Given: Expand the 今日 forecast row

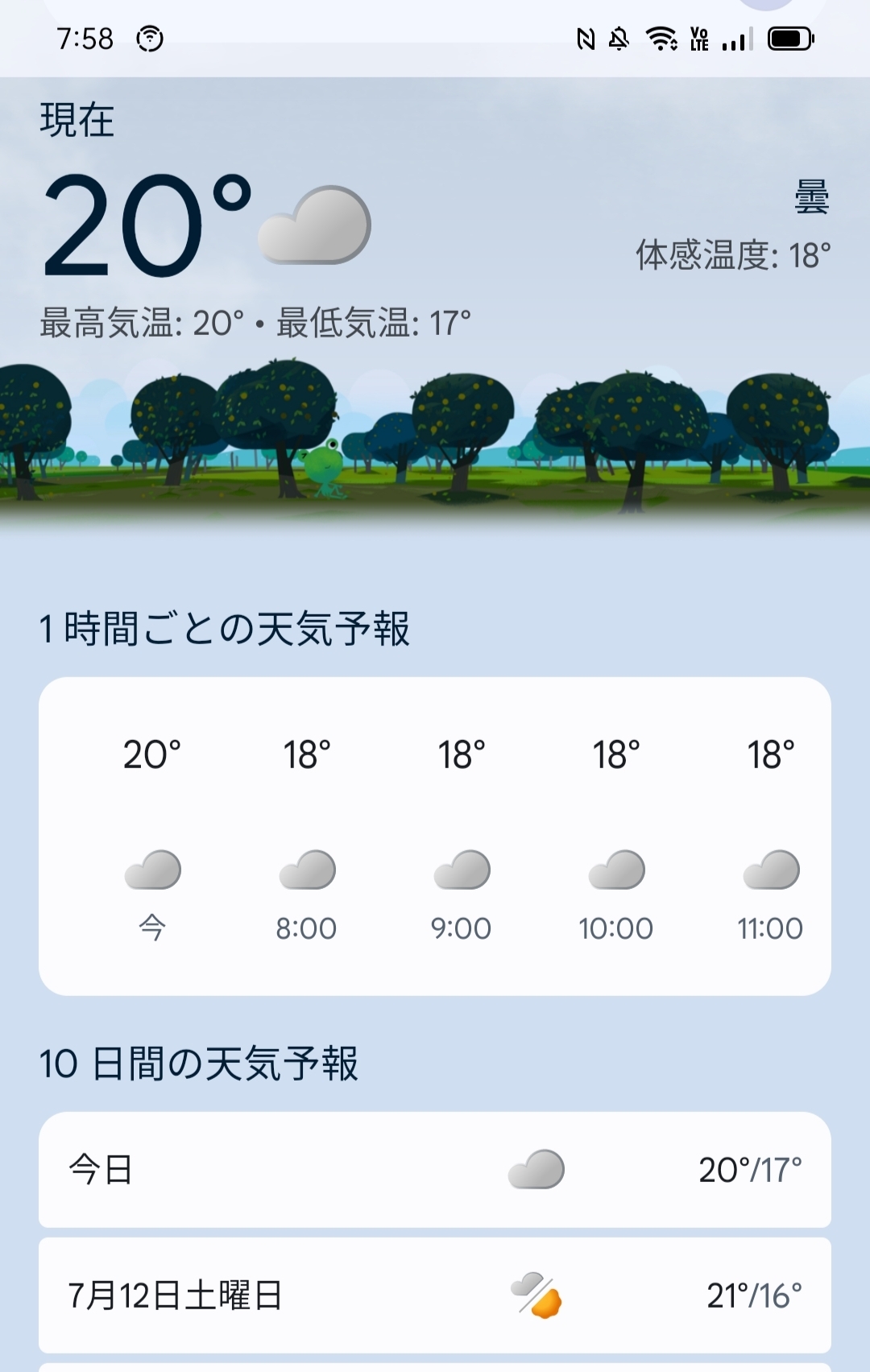Looking at the screenshot, I should tap(435, 1169).
